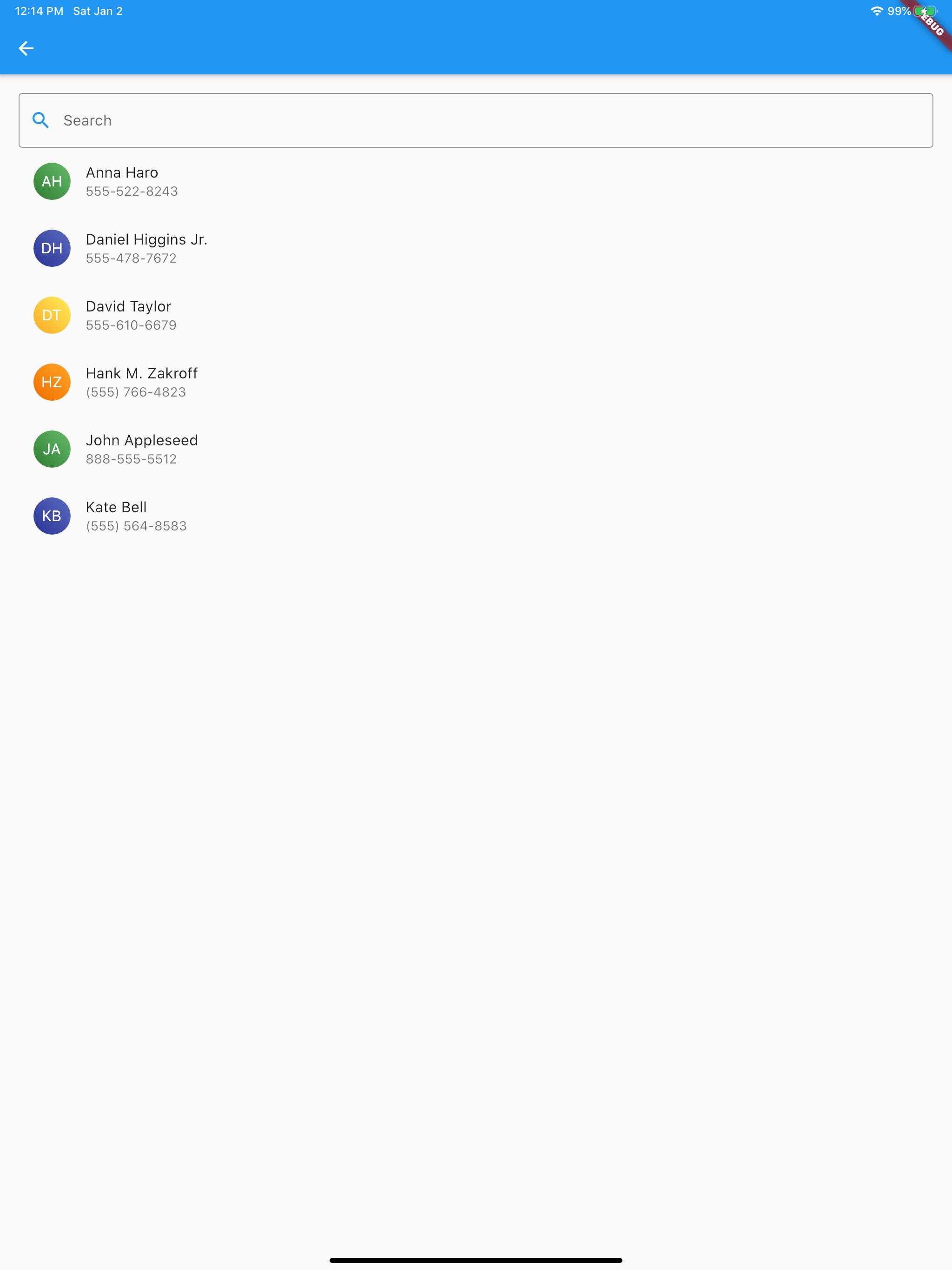
Task: Click Daniel Higgins Jr.'s DH avatar
Action: (x=52, y=248)
